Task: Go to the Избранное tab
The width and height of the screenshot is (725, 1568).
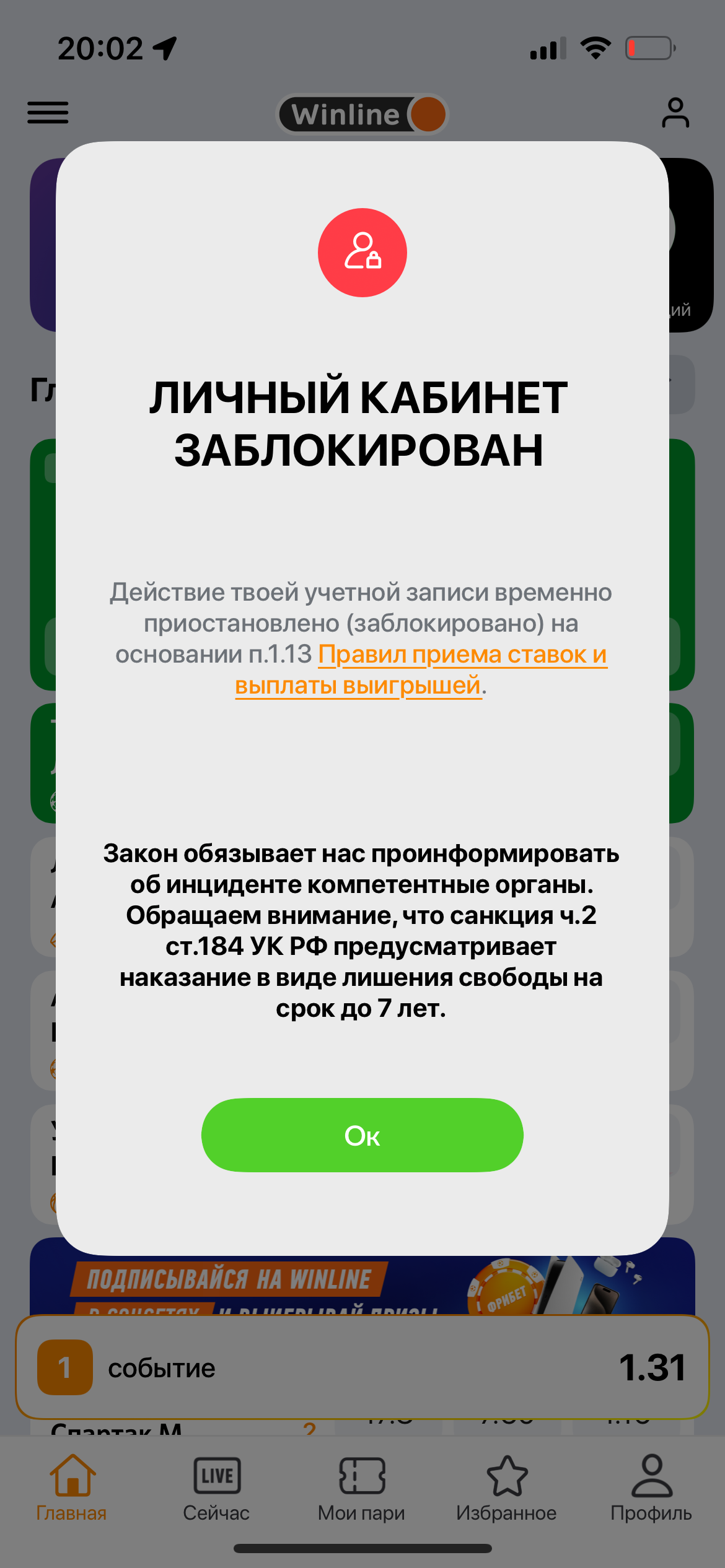Action: coord(506,1487)
